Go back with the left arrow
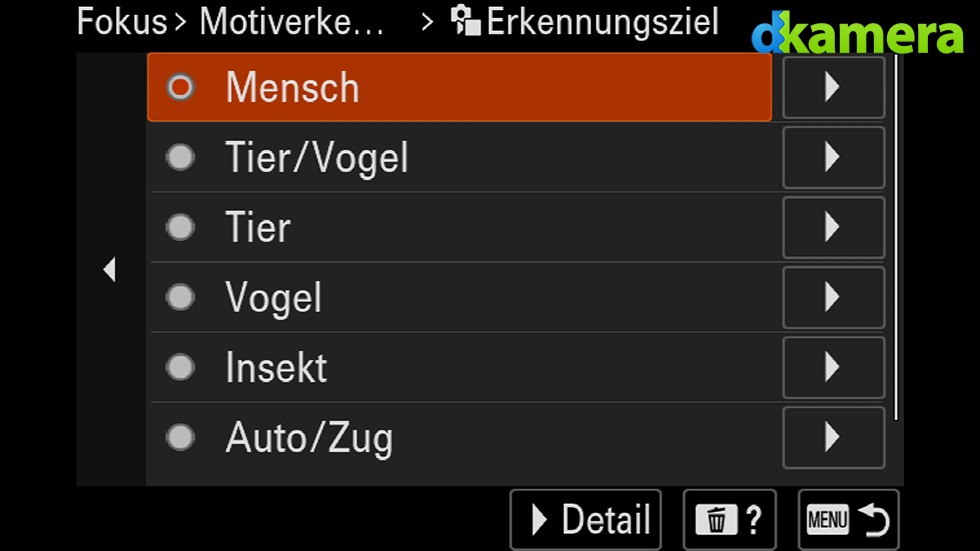The height and width of the screenshot is (551, 980). 110,270
